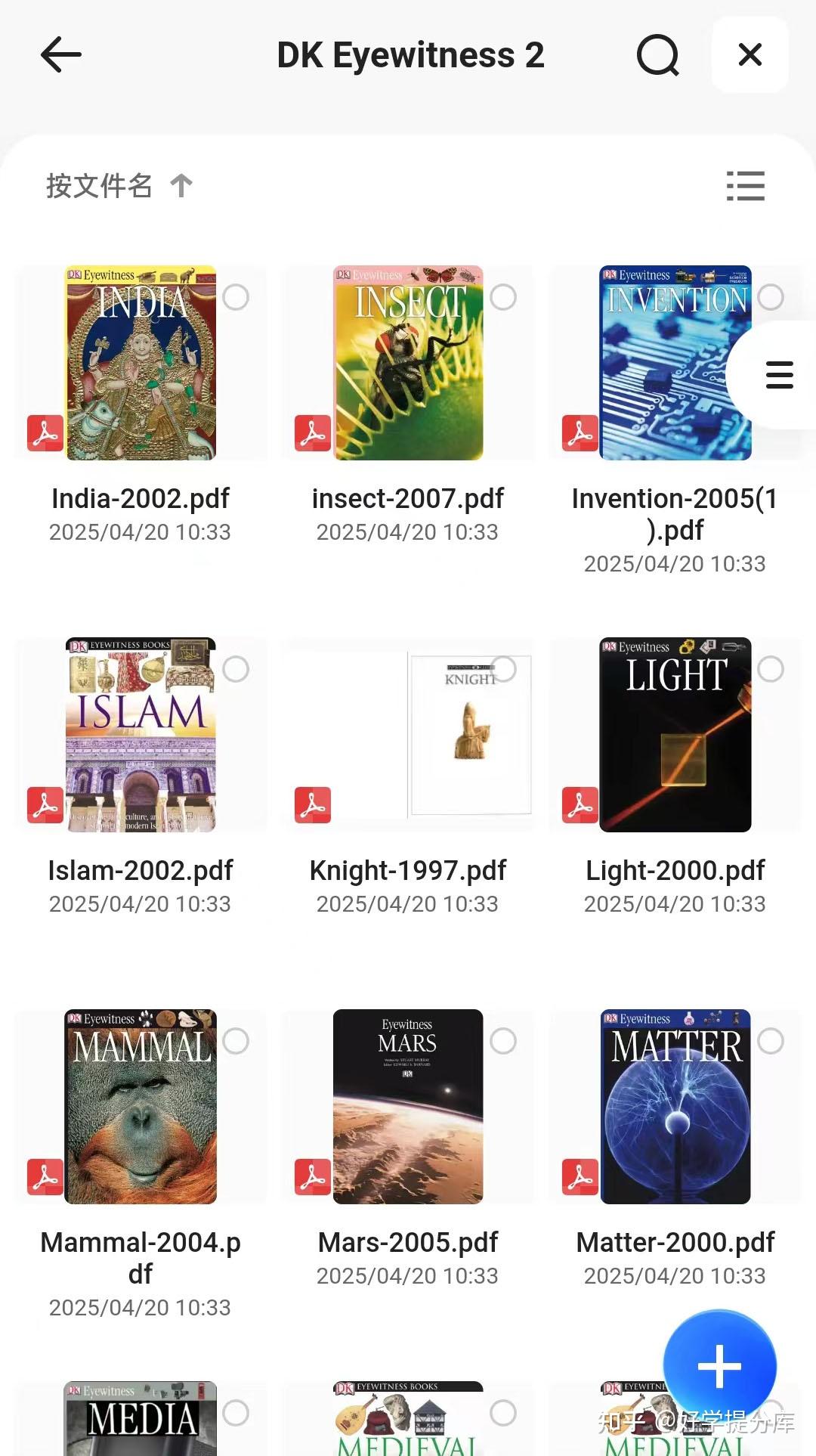Select the Mars-2005.pdf circle
Screen dimensions: 816x1456
[x=503, y=1041]
